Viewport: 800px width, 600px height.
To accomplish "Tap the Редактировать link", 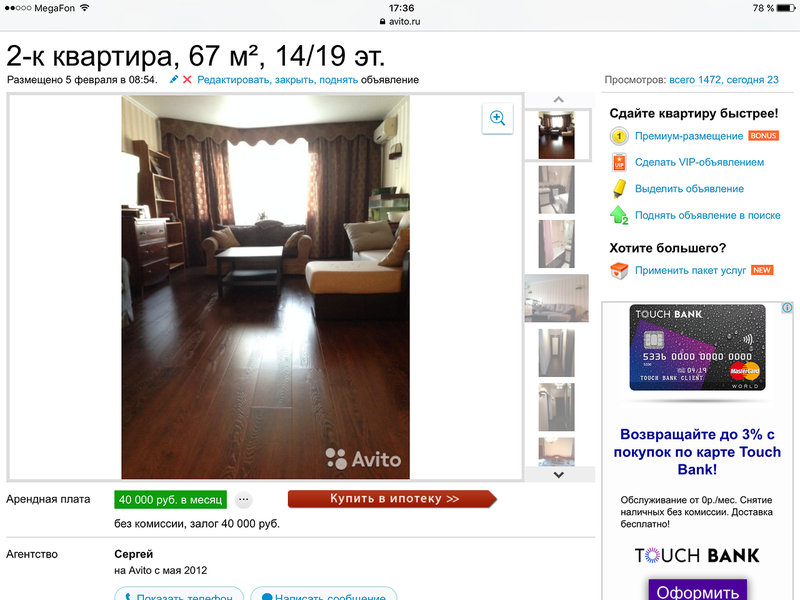I will [234, 79].
